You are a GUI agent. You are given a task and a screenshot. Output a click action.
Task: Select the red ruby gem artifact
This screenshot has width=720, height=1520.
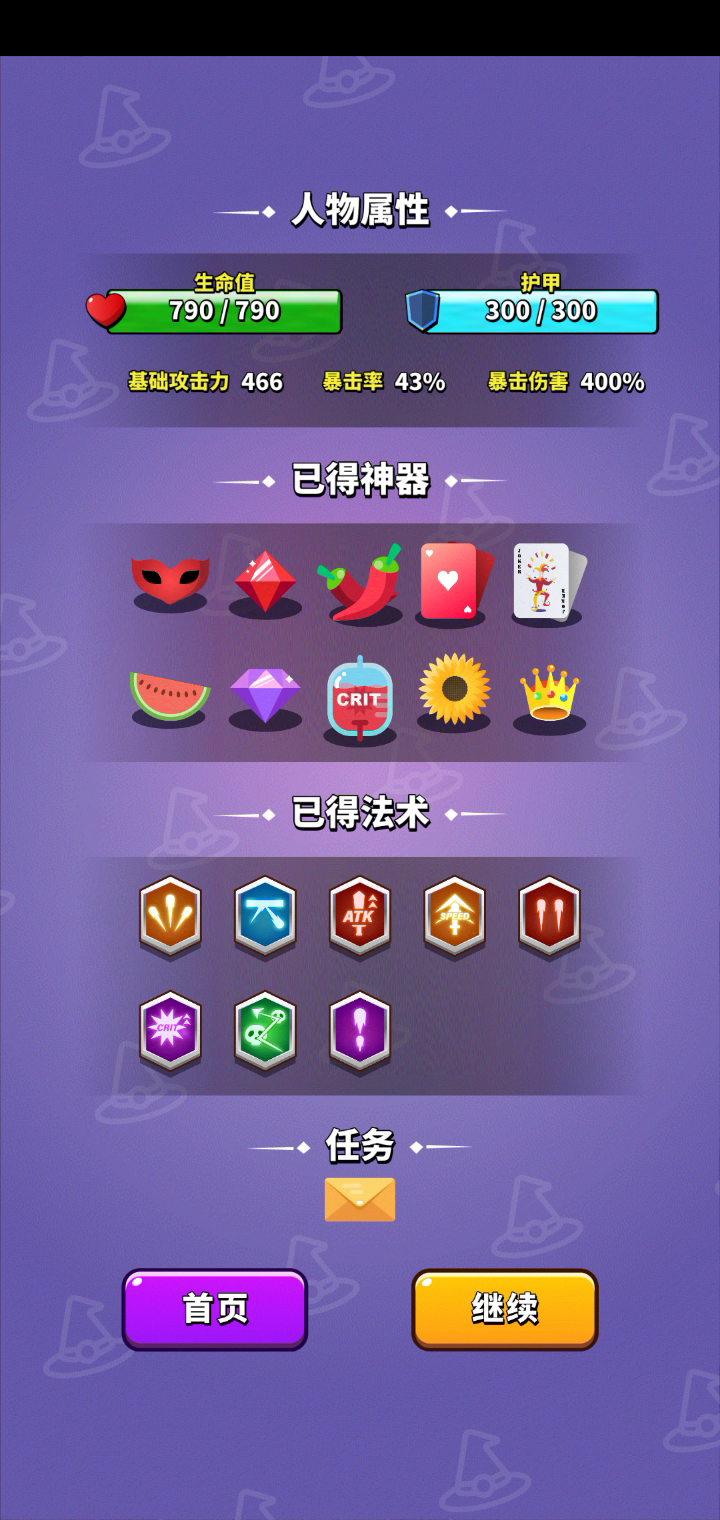coord(265,582)
